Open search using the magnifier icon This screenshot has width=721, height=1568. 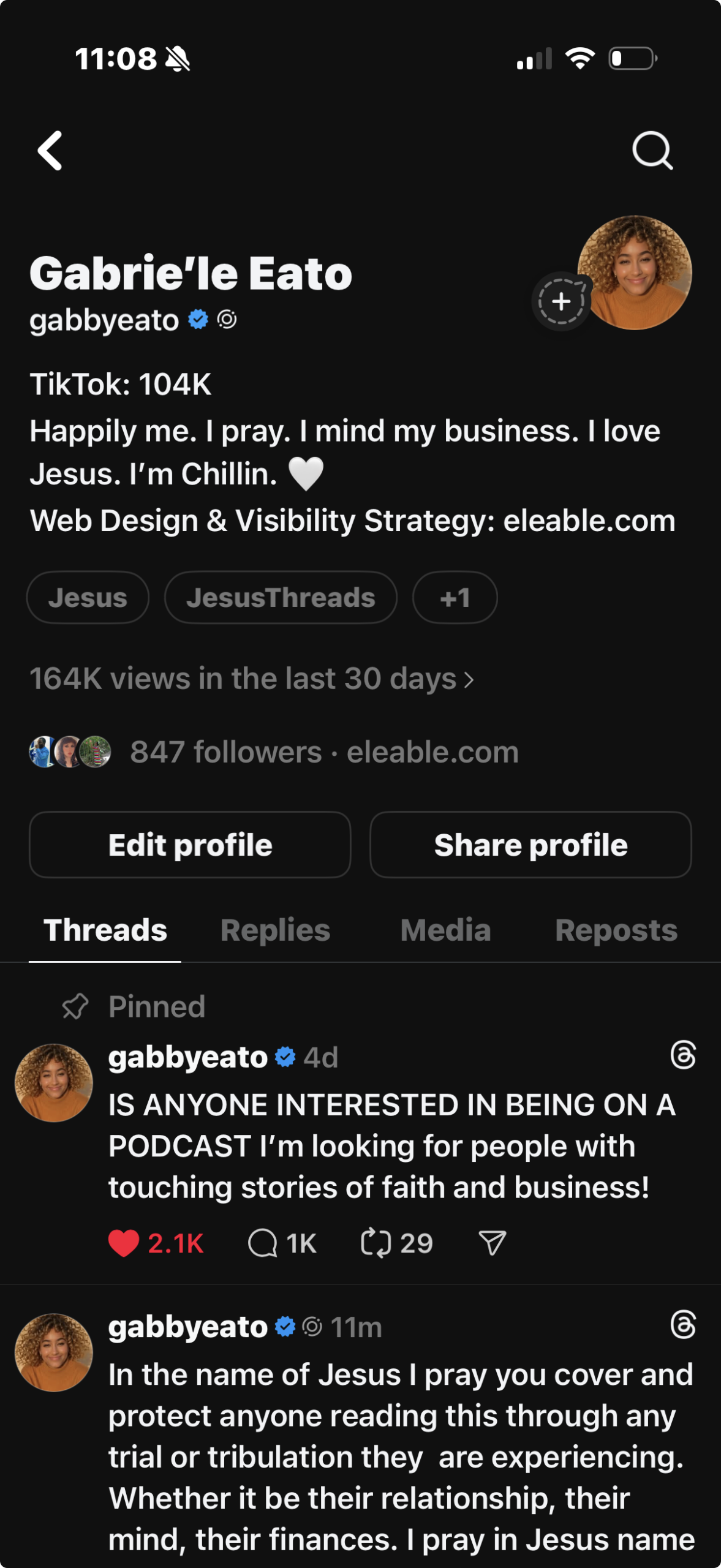tap(652, 151)
